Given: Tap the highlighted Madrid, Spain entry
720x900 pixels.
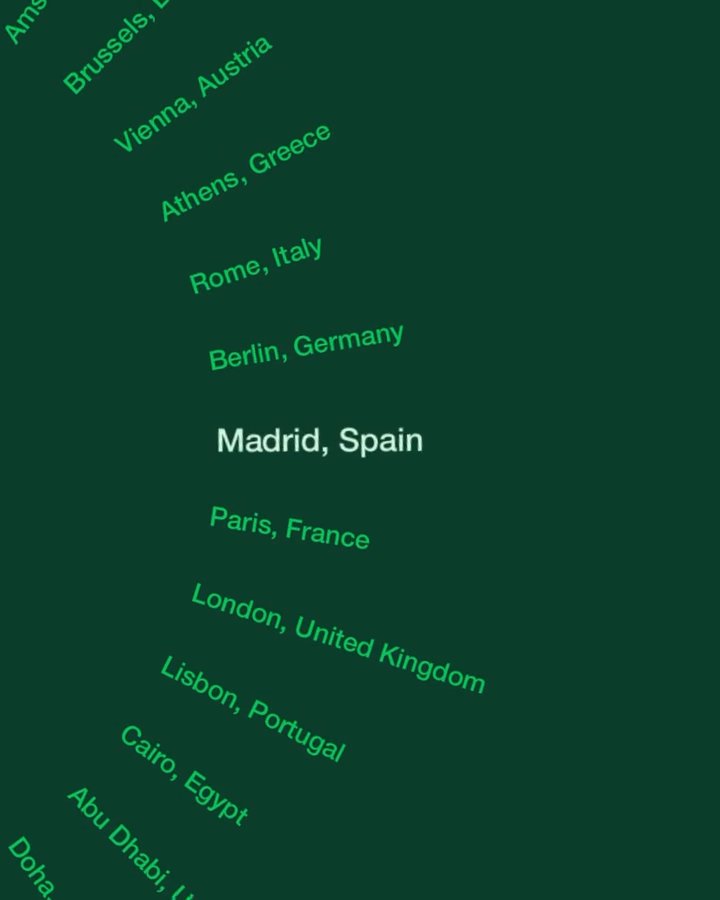Looking at the screenshot, I should (320, 440).
